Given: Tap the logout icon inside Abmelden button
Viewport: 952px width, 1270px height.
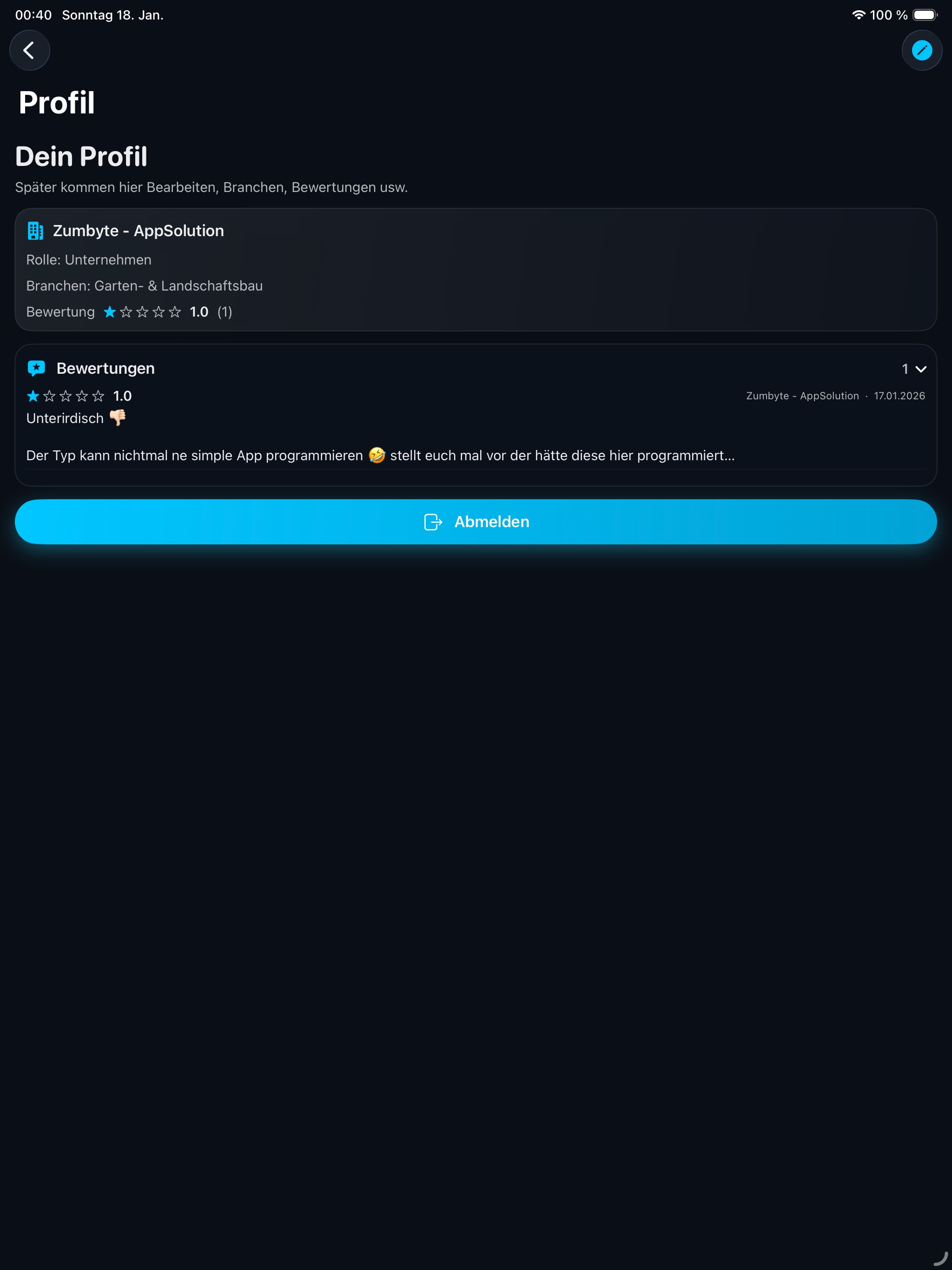Looking at the screenshot, I should tap(433, 522).
